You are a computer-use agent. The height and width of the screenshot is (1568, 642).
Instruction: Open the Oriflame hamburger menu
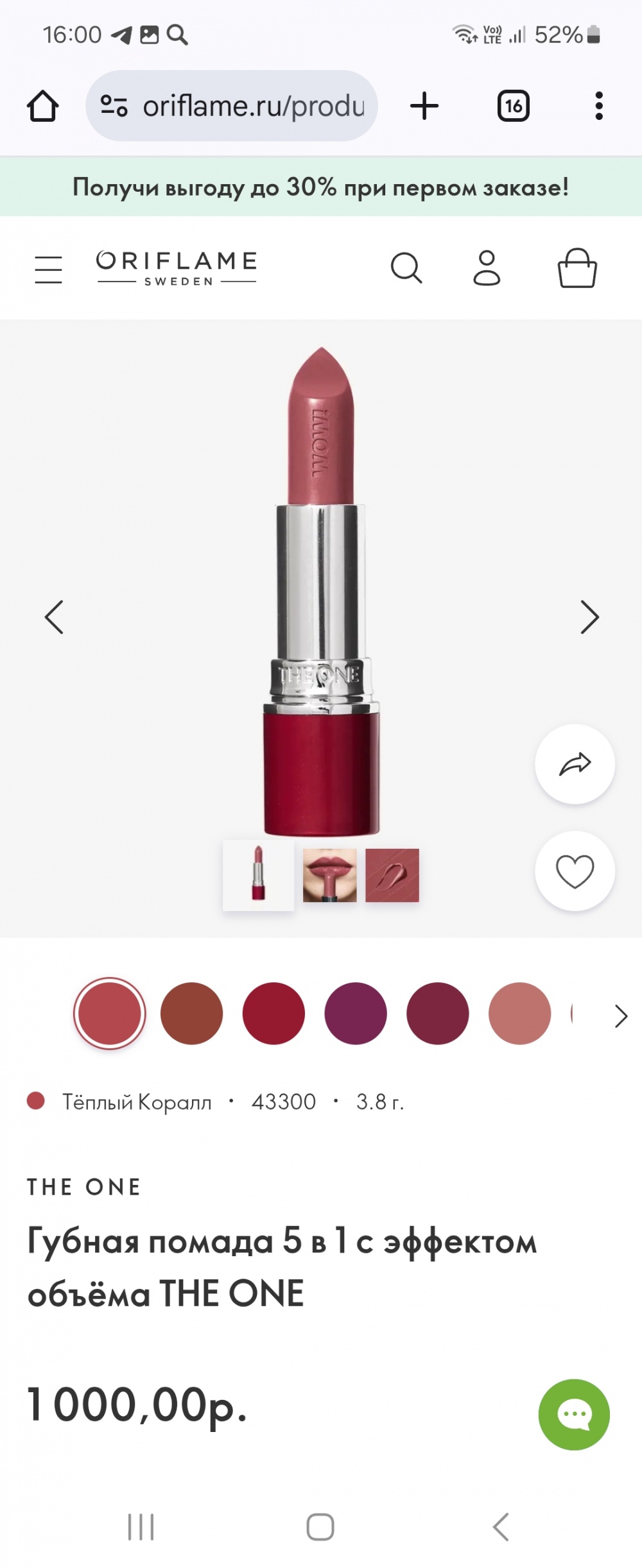click(49, 269)
